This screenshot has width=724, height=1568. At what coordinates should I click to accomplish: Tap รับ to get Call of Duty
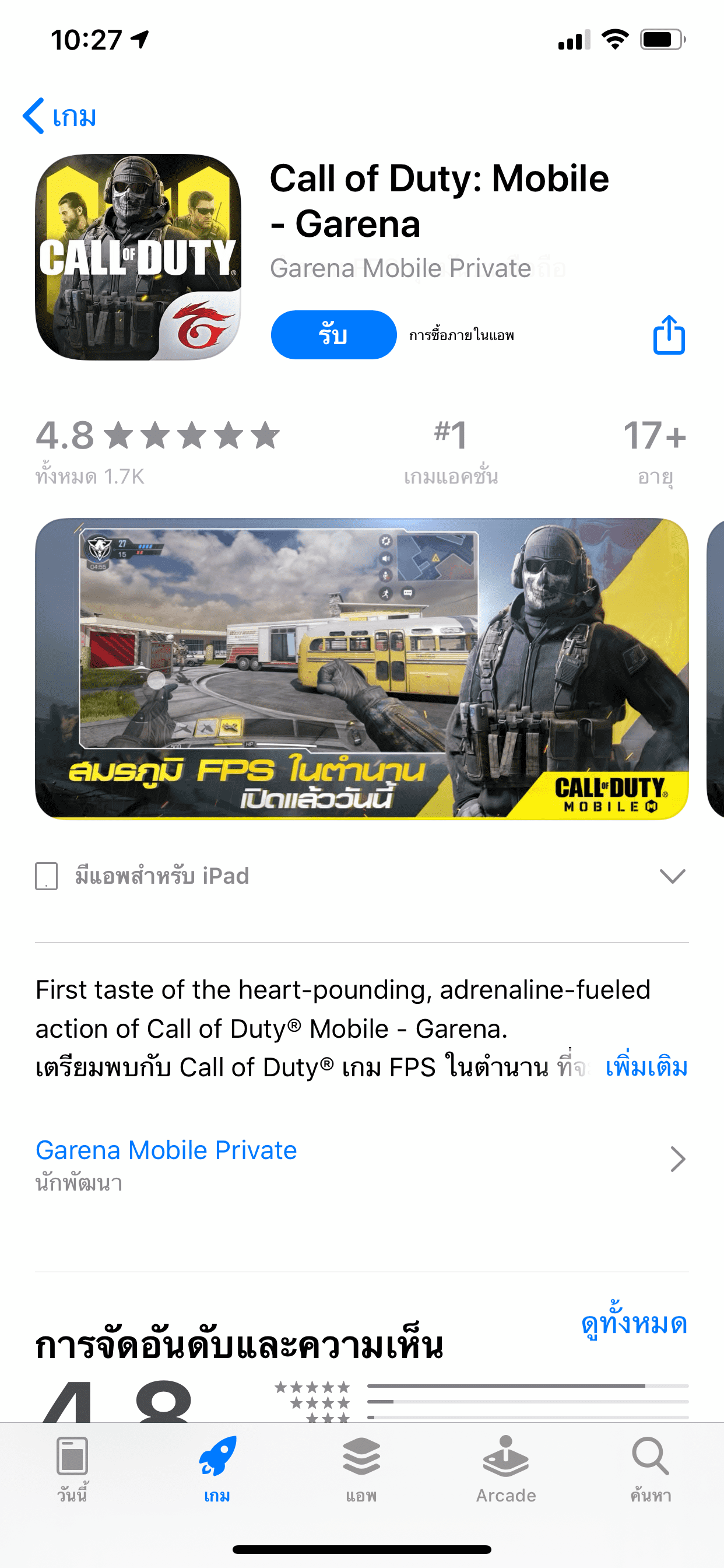[x=333, y=335]
